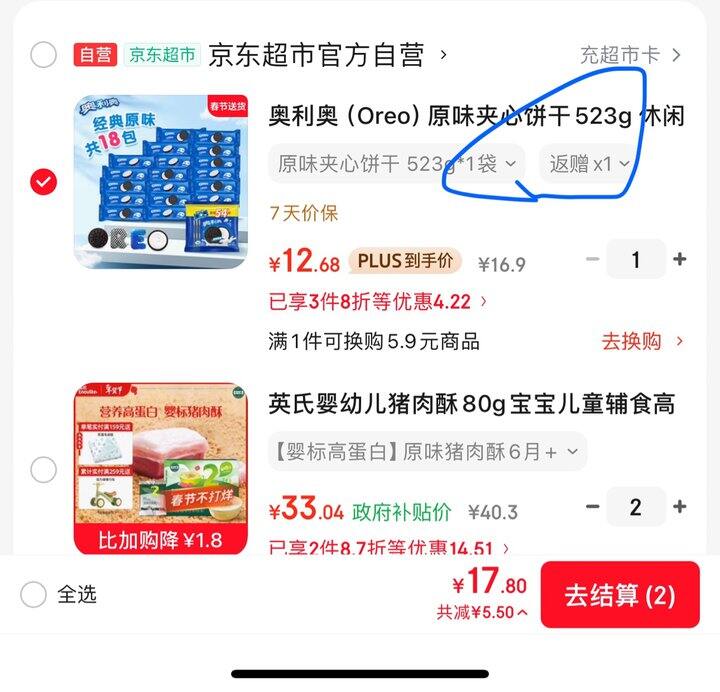
Task: Decrease the 猪肉酥 quantity
Action: click(593, 507)
